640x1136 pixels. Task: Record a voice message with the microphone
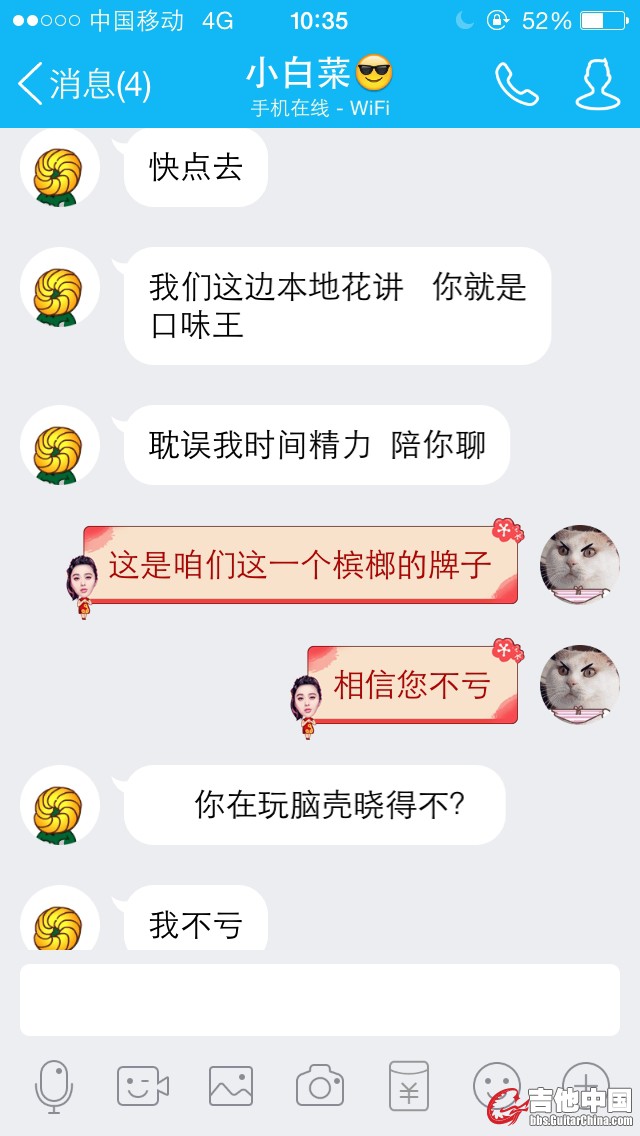tap(54, 1086)
